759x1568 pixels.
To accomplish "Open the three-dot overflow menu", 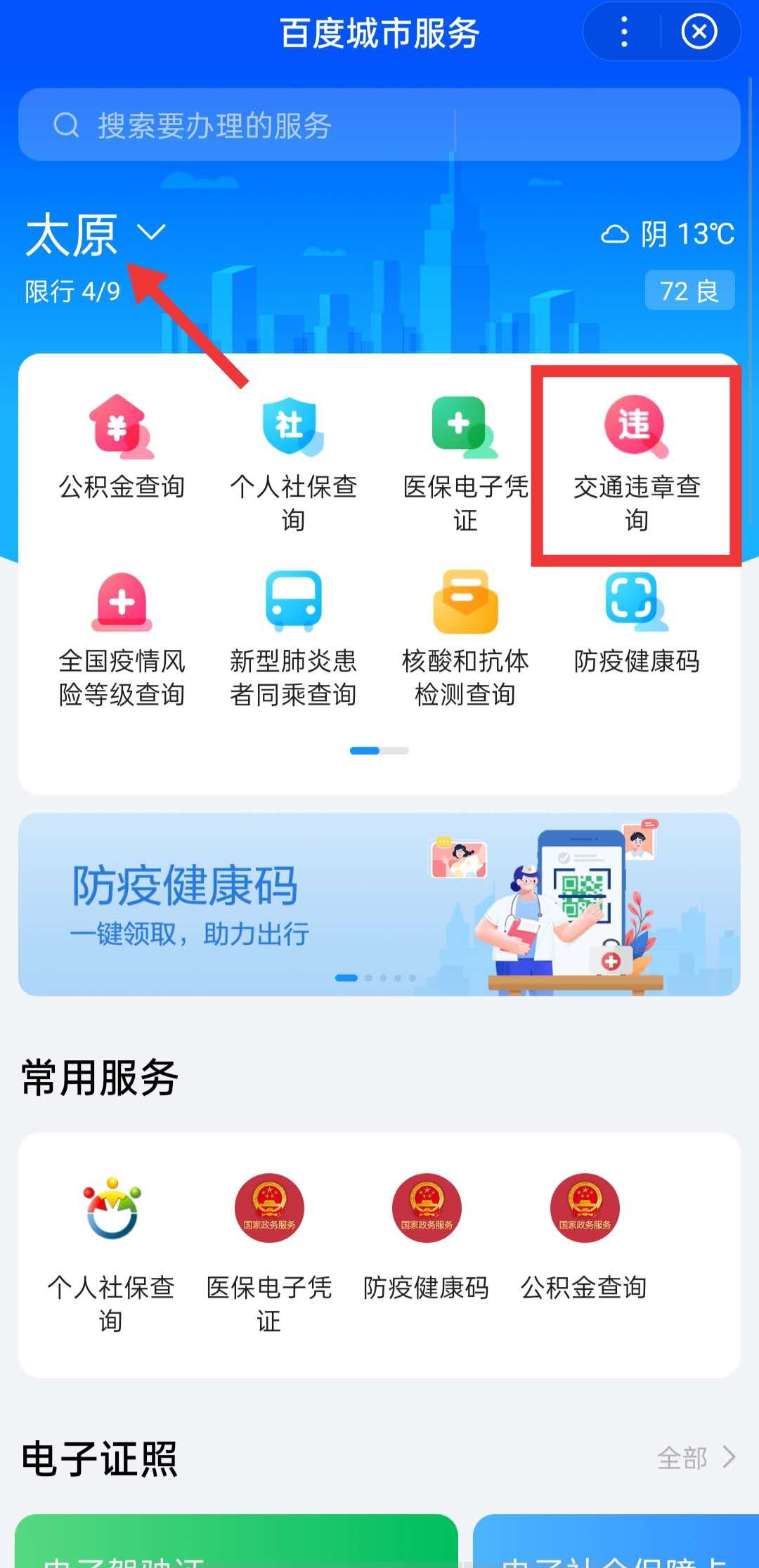I will click(623, 32).
